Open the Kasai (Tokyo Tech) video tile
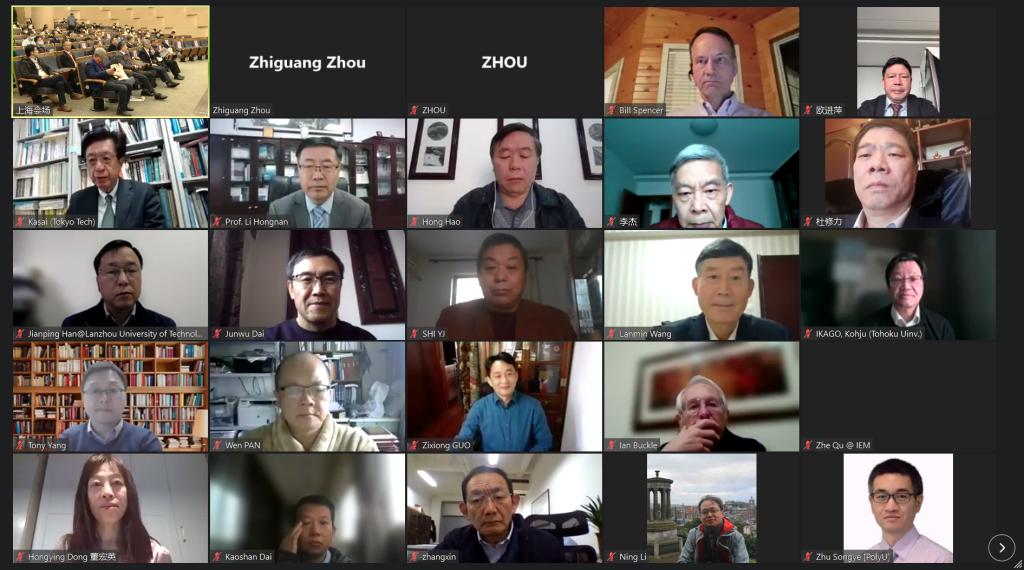The width and height of the screenshot is (1024, 570). click(110, 173)
